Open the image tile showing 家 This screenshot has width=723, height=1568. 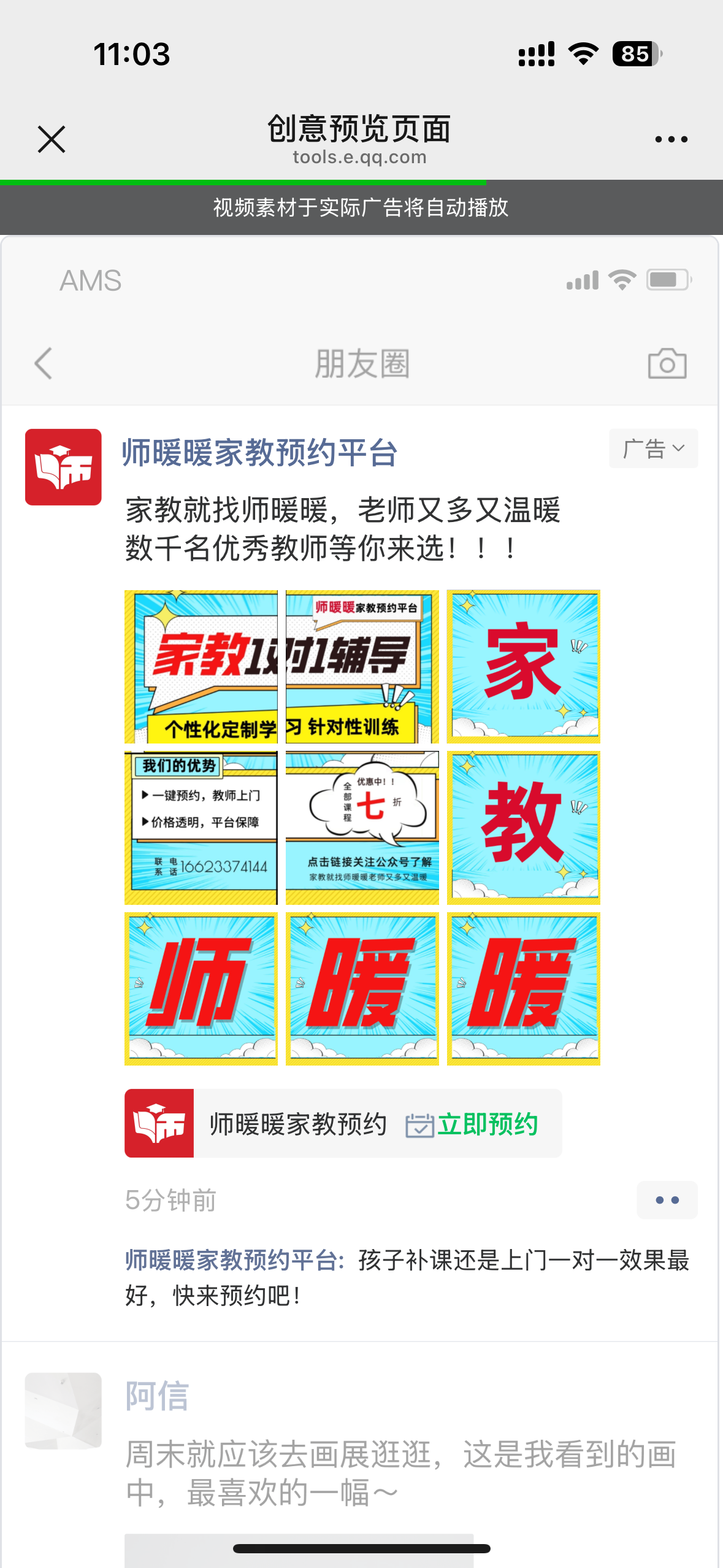[523, 666]
